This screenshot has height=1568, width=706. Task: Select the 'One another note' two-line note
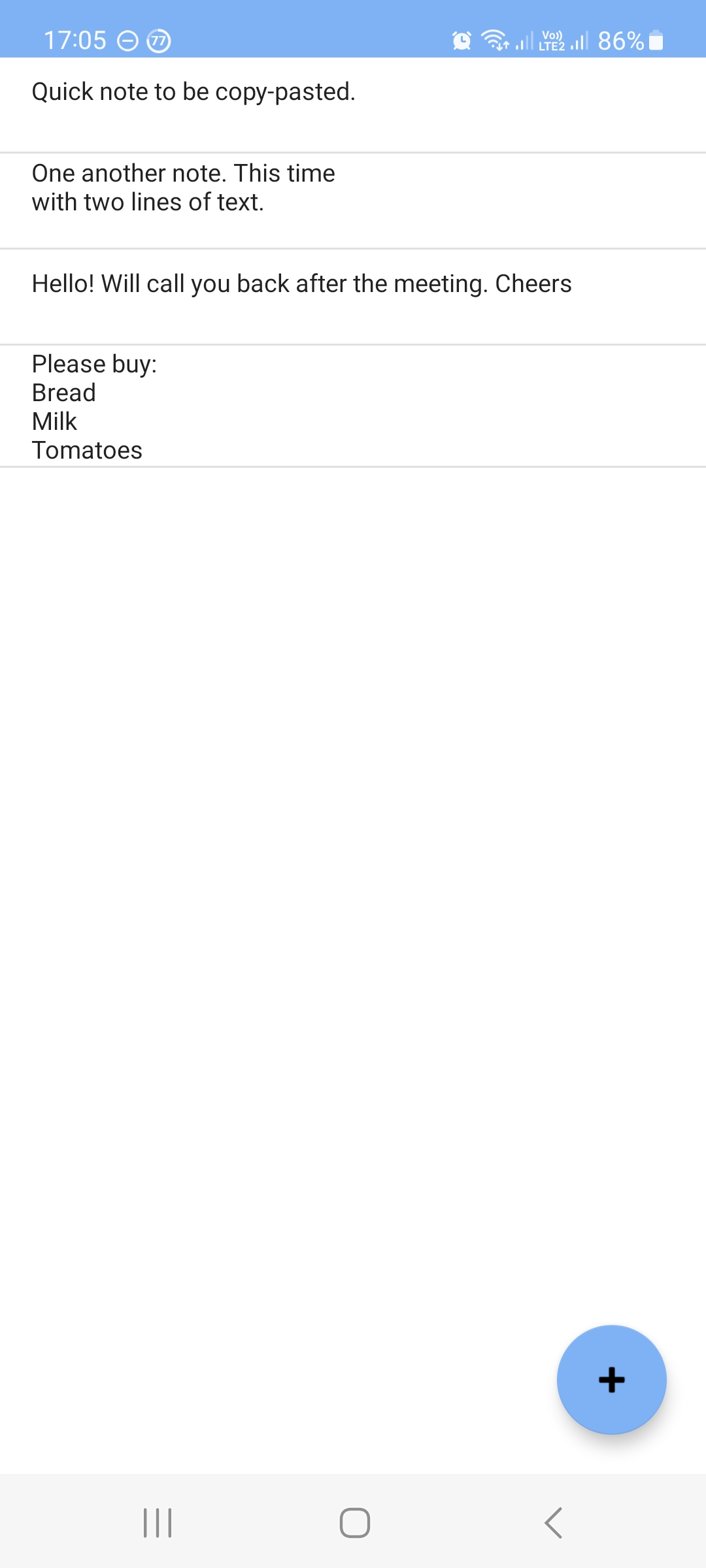click(x=353, y=201)
